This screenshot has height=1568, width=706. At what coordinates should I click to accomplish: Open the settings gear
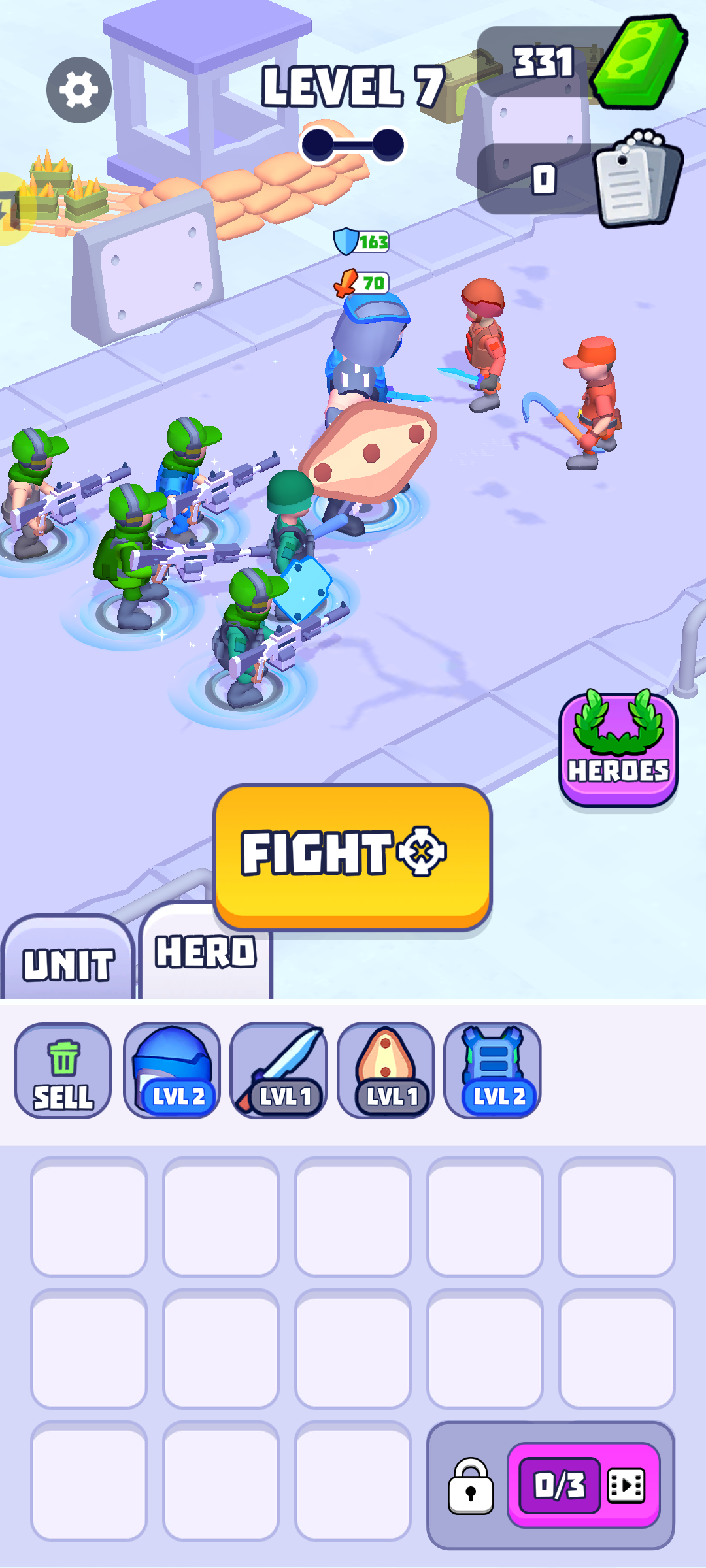click(79, 90)
